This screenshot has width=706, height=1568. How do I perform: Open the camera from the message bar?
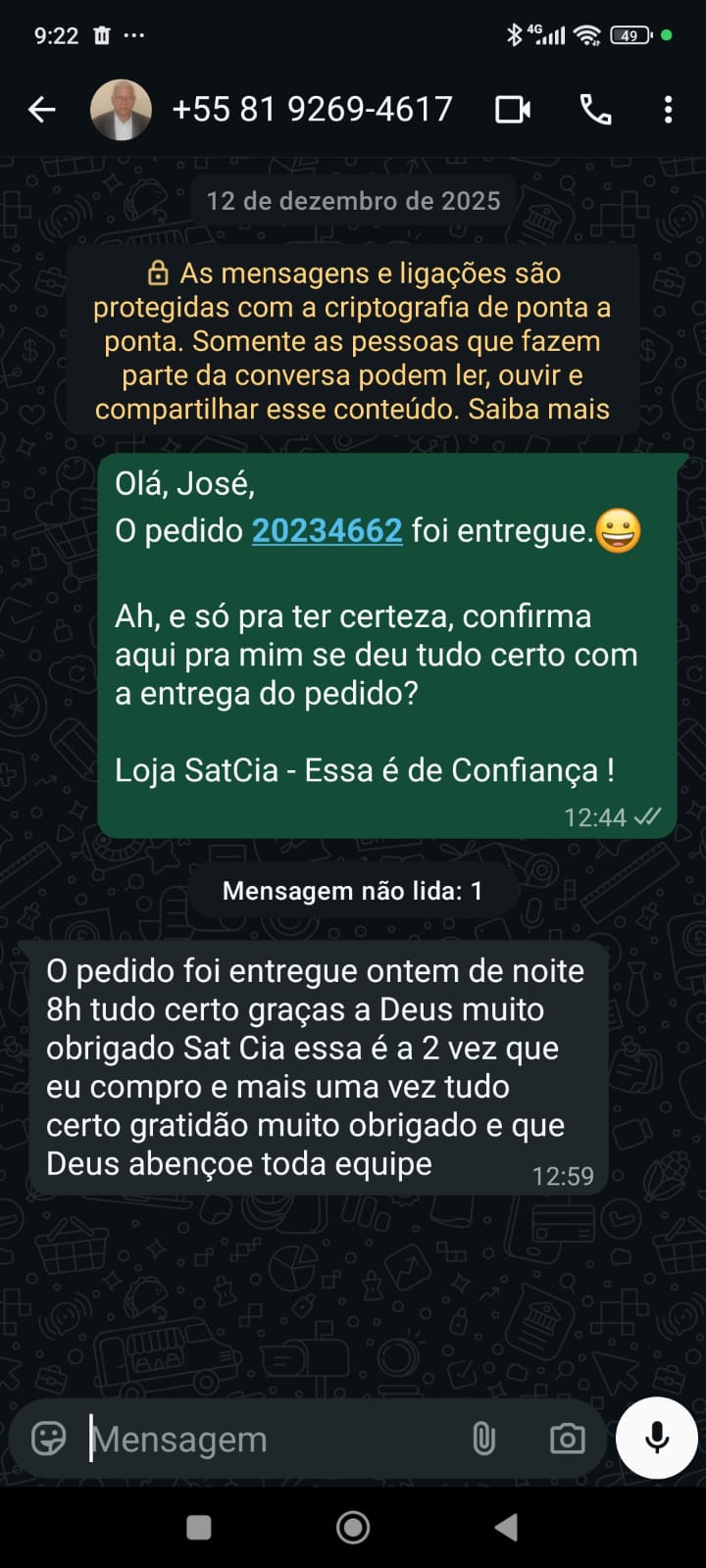point(567,1439)
